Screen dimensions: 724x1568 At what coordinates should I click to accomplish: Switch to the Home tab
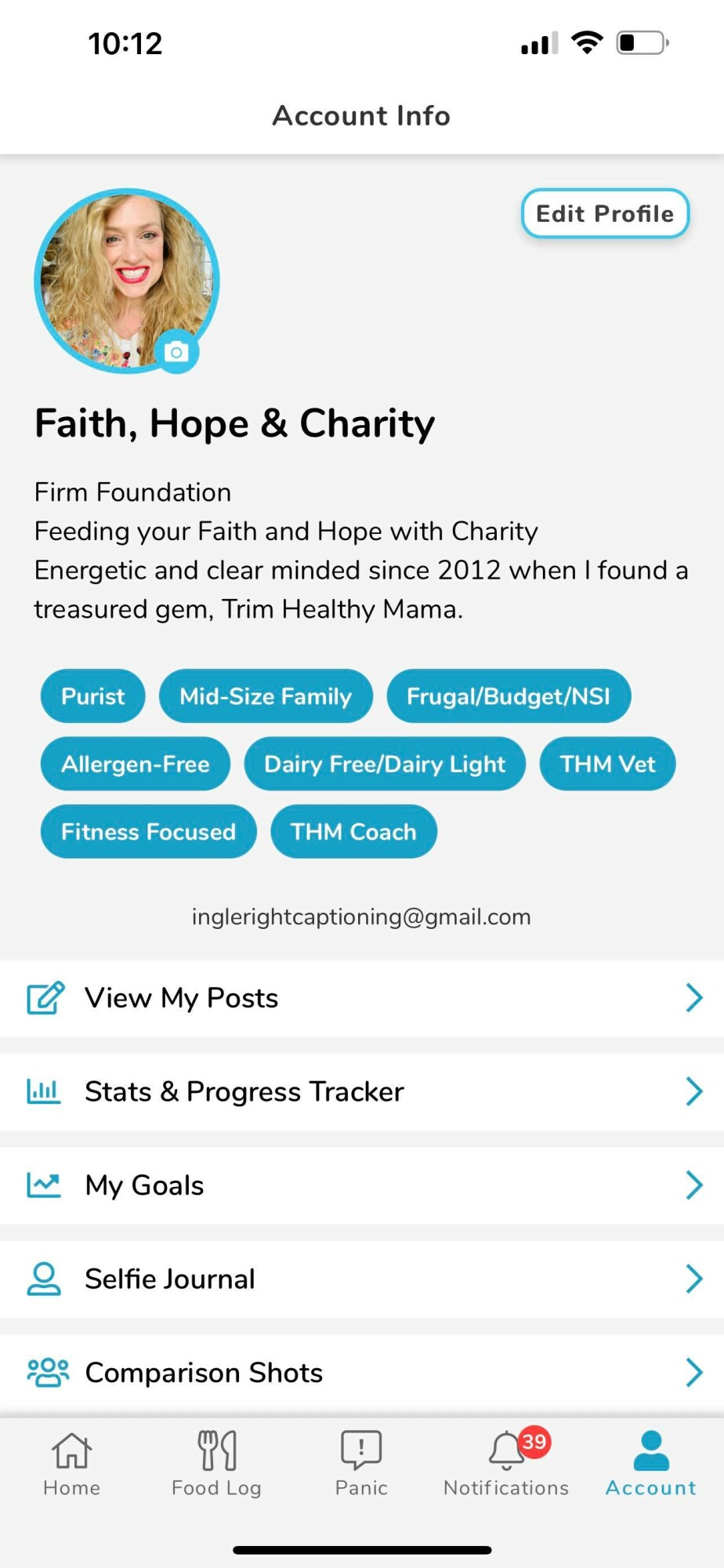[72, 1464]
